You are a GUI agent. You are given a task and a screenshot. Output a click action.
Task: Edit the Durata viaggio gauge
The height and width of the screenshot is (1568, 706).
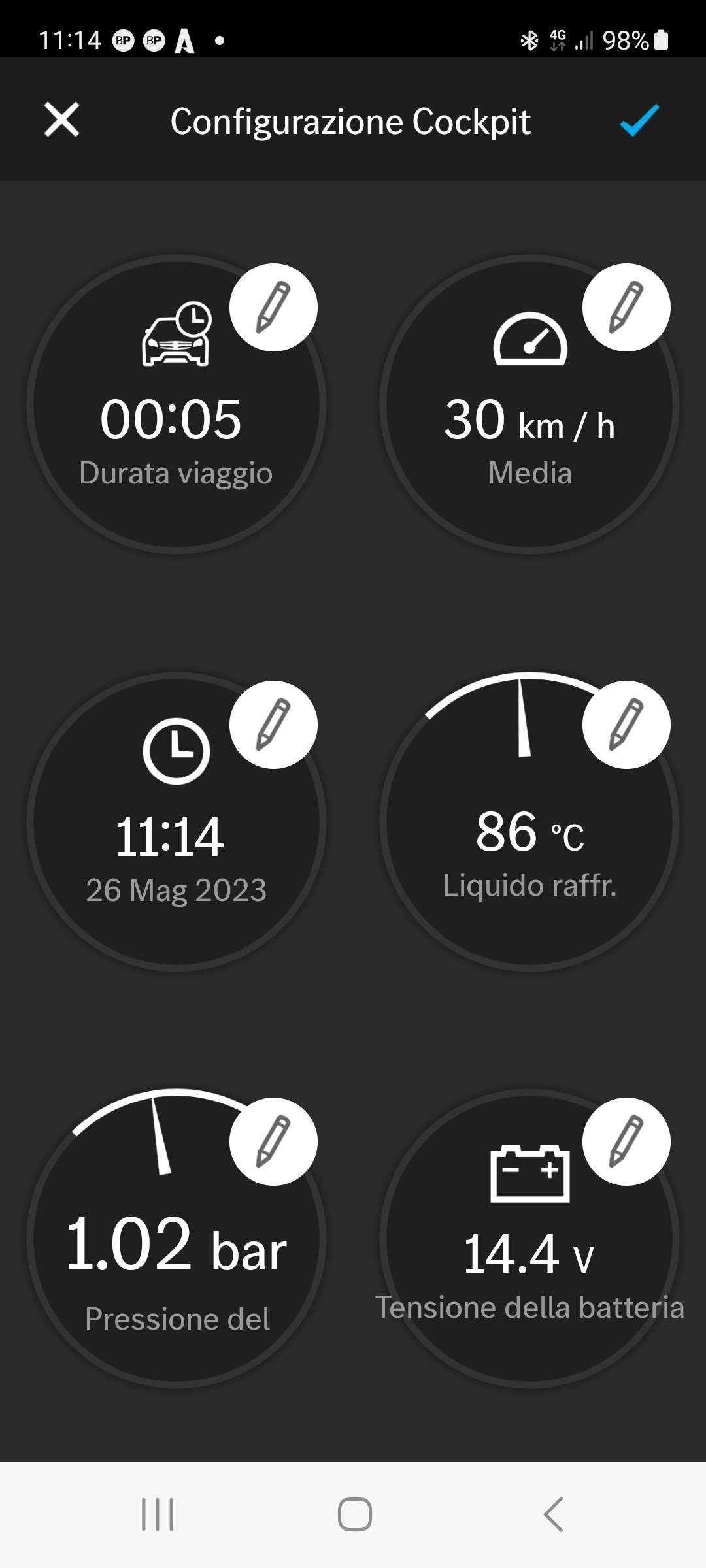[x=273, y=308]
